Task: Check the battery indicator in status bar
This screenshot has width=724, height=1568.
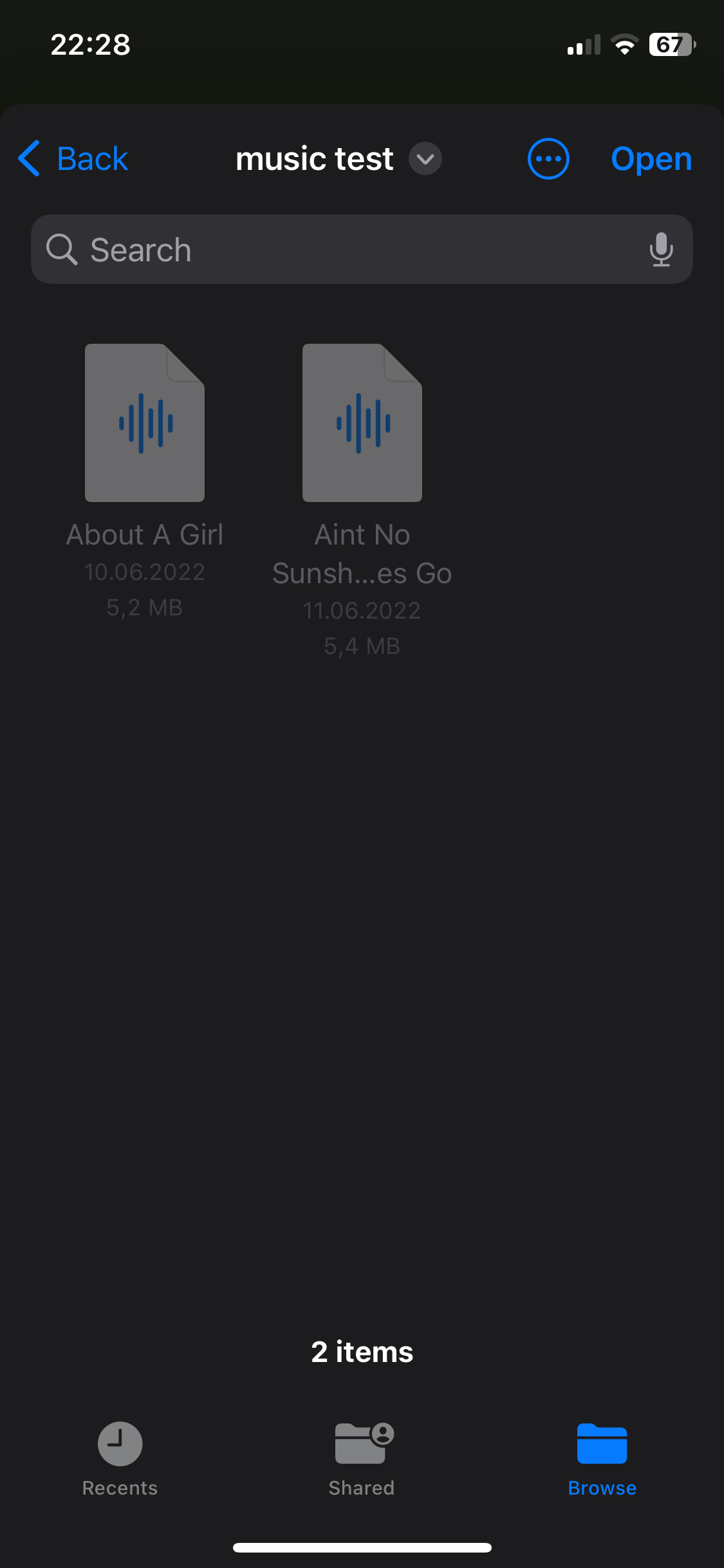Action: [672, 44]
